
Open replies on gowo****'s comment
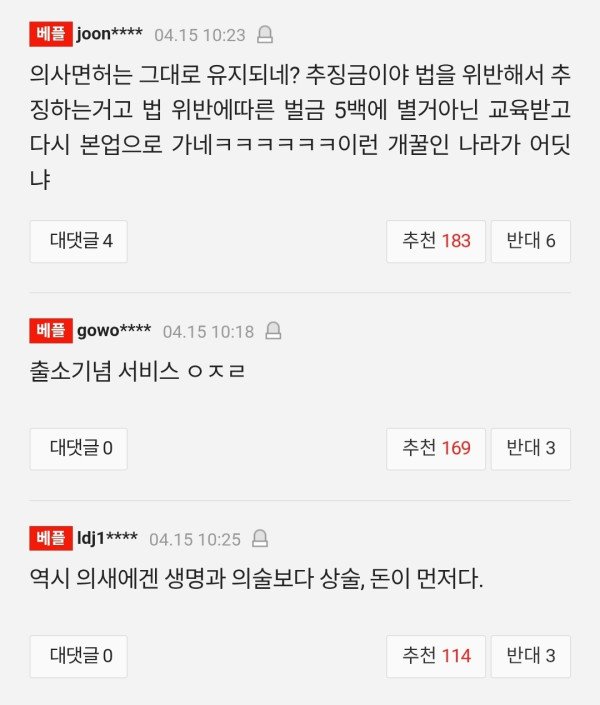tap(79, 448)
